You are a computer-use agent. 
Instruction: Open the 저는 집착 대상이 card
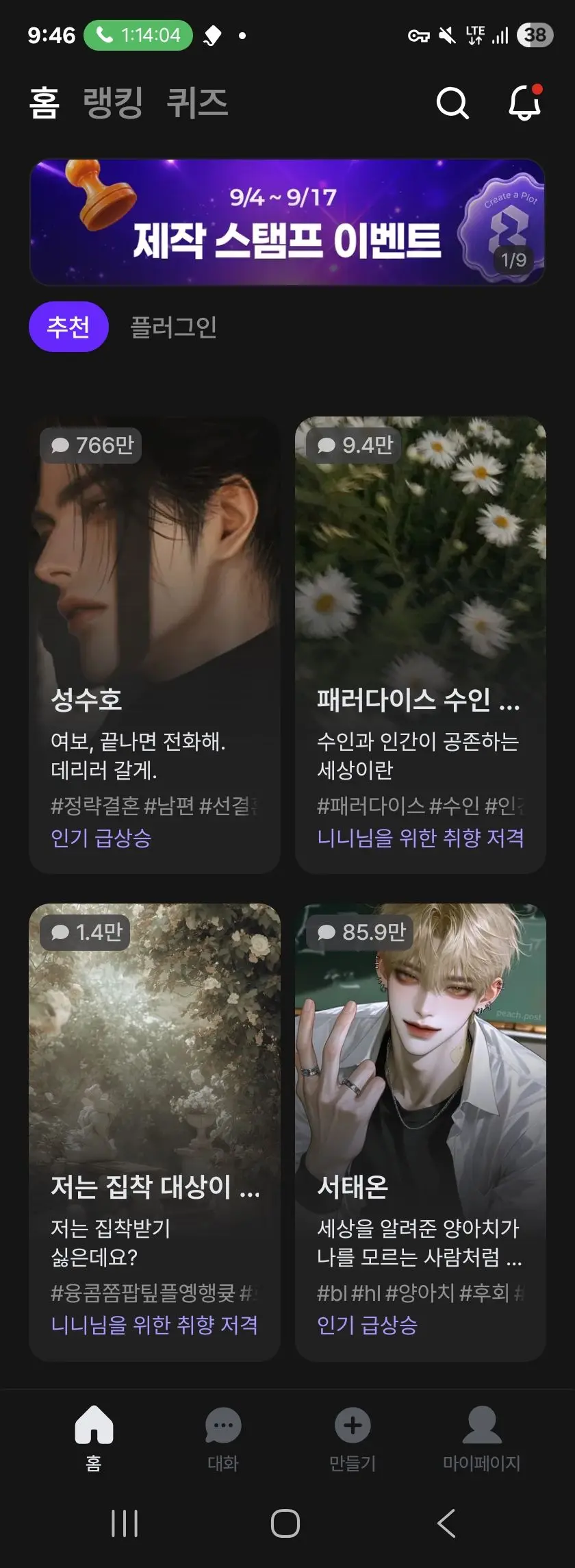tap(155, 1132)
